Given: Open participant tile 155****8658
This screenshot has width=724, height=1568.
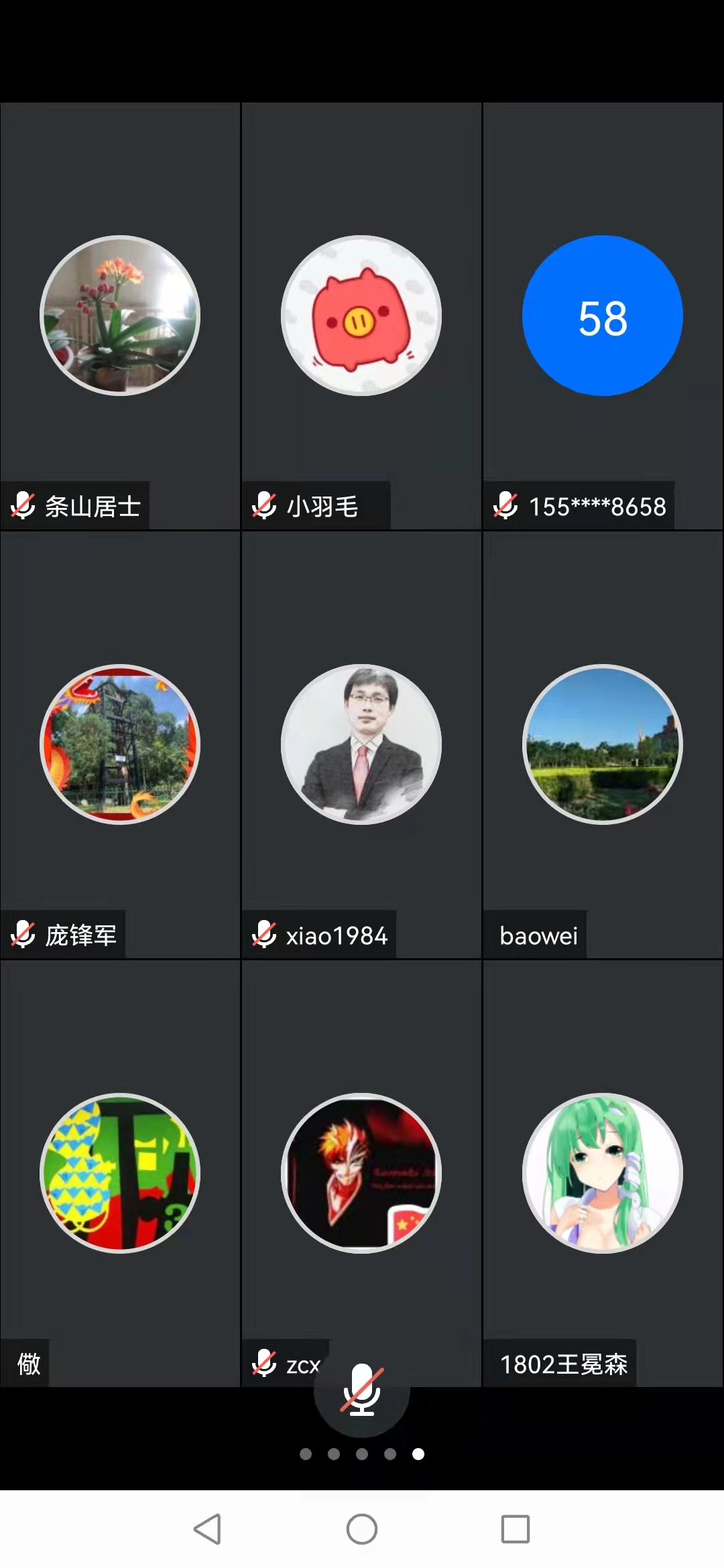Looking at the screenshot, I should 603,316.
